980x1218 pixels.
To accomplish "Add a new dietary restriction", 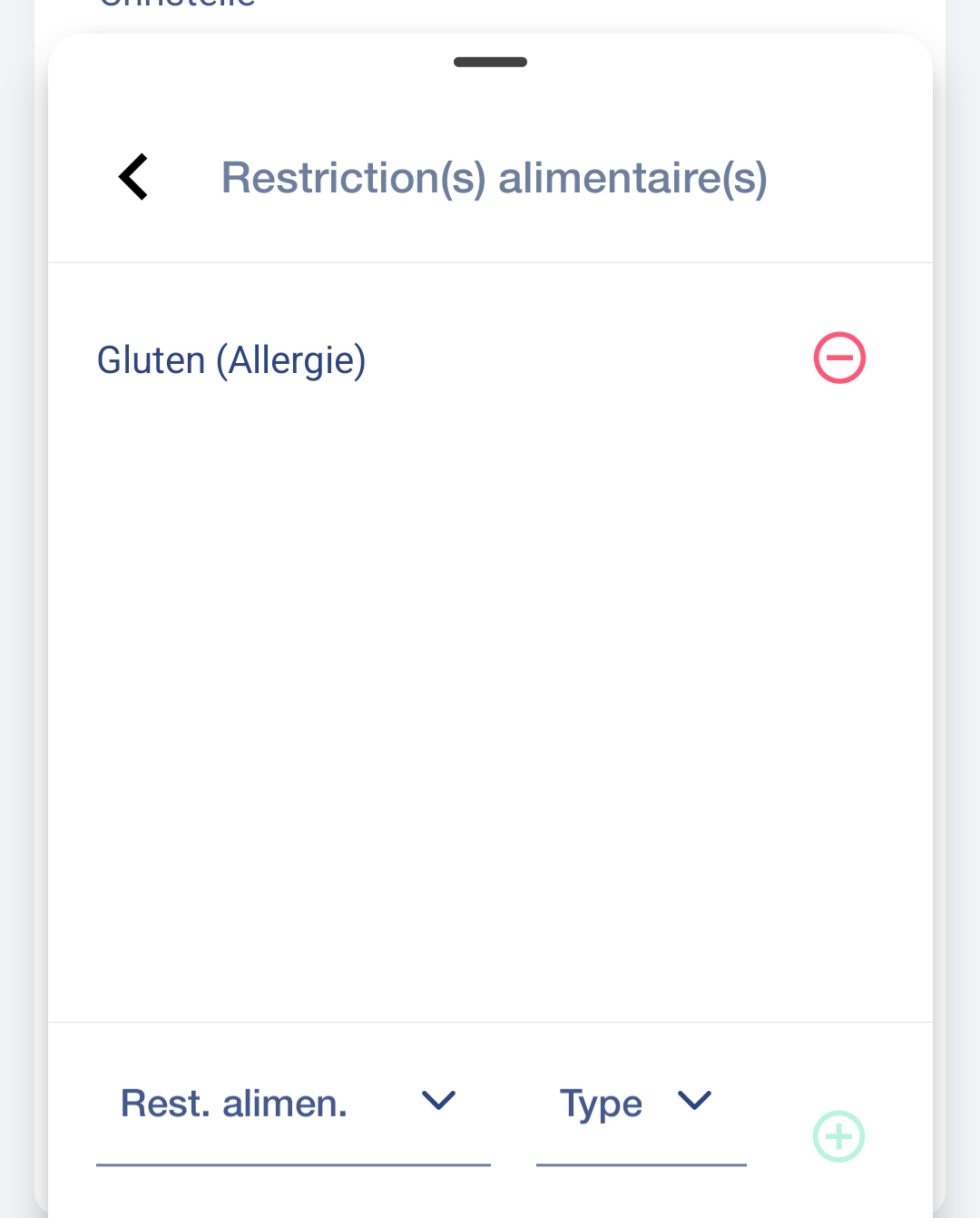I will tap(838, 1136).
